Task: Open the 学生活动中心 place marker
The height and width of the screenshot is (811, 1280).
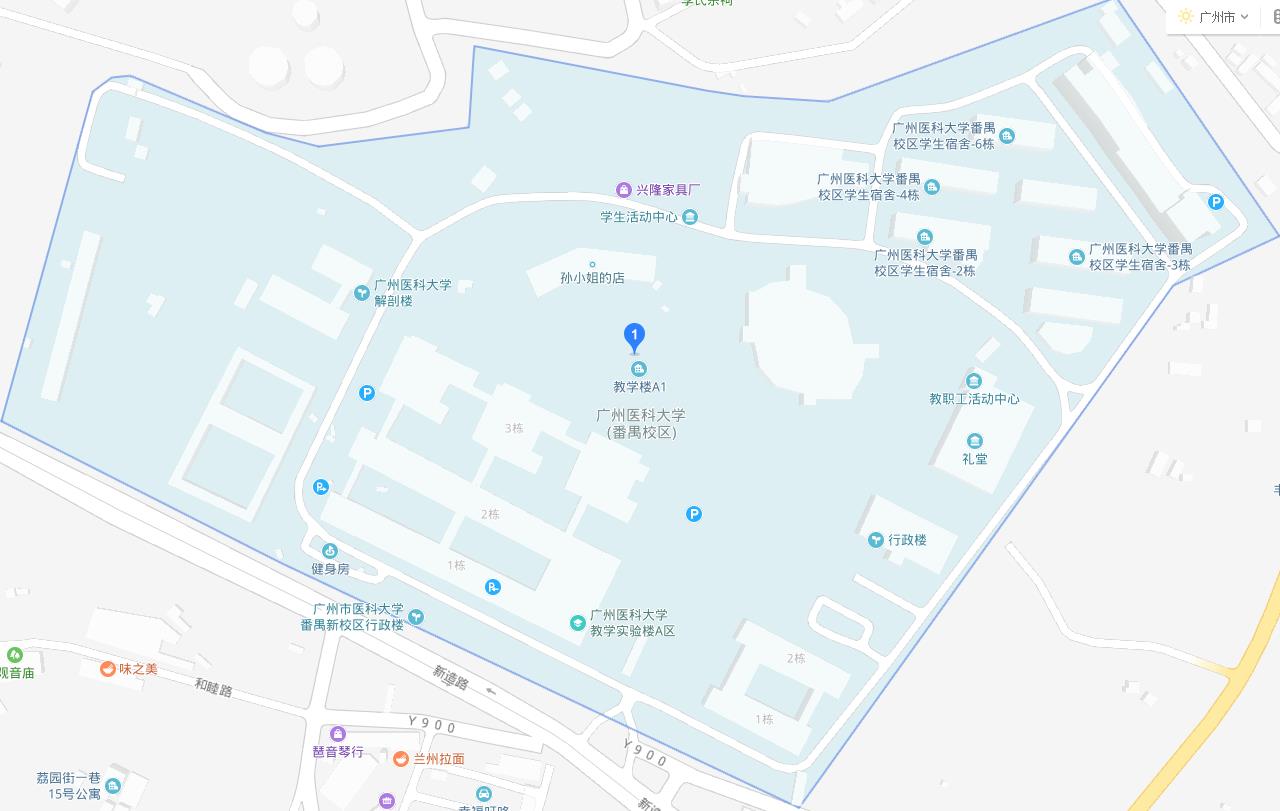Action: pyautogui.click(x=690, y=217)
